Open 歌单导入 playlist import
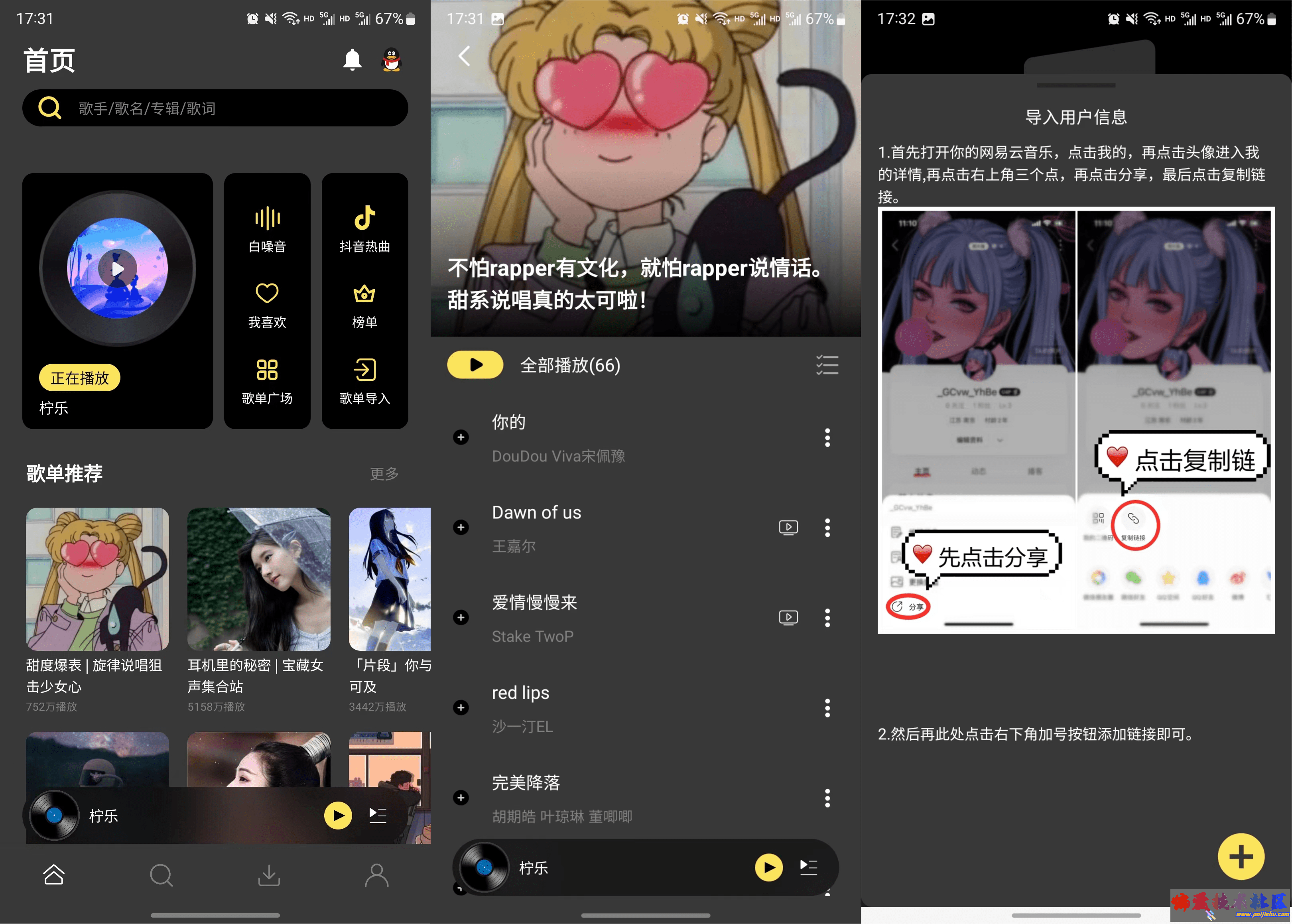The height and width of the screenshot is (924, 1292). tap(365, 380)
